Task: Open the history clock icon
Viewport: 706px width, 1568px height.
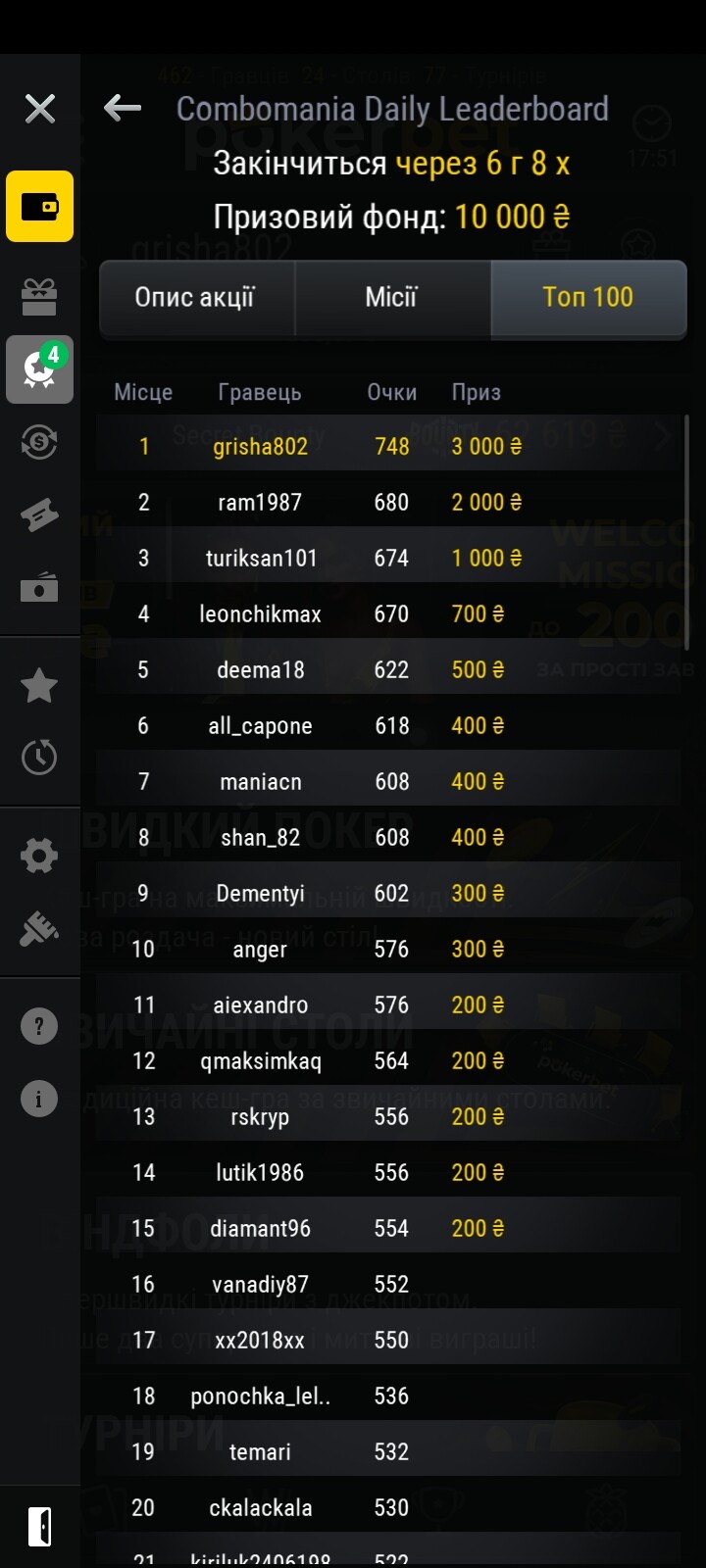Action: coord(39,758)
